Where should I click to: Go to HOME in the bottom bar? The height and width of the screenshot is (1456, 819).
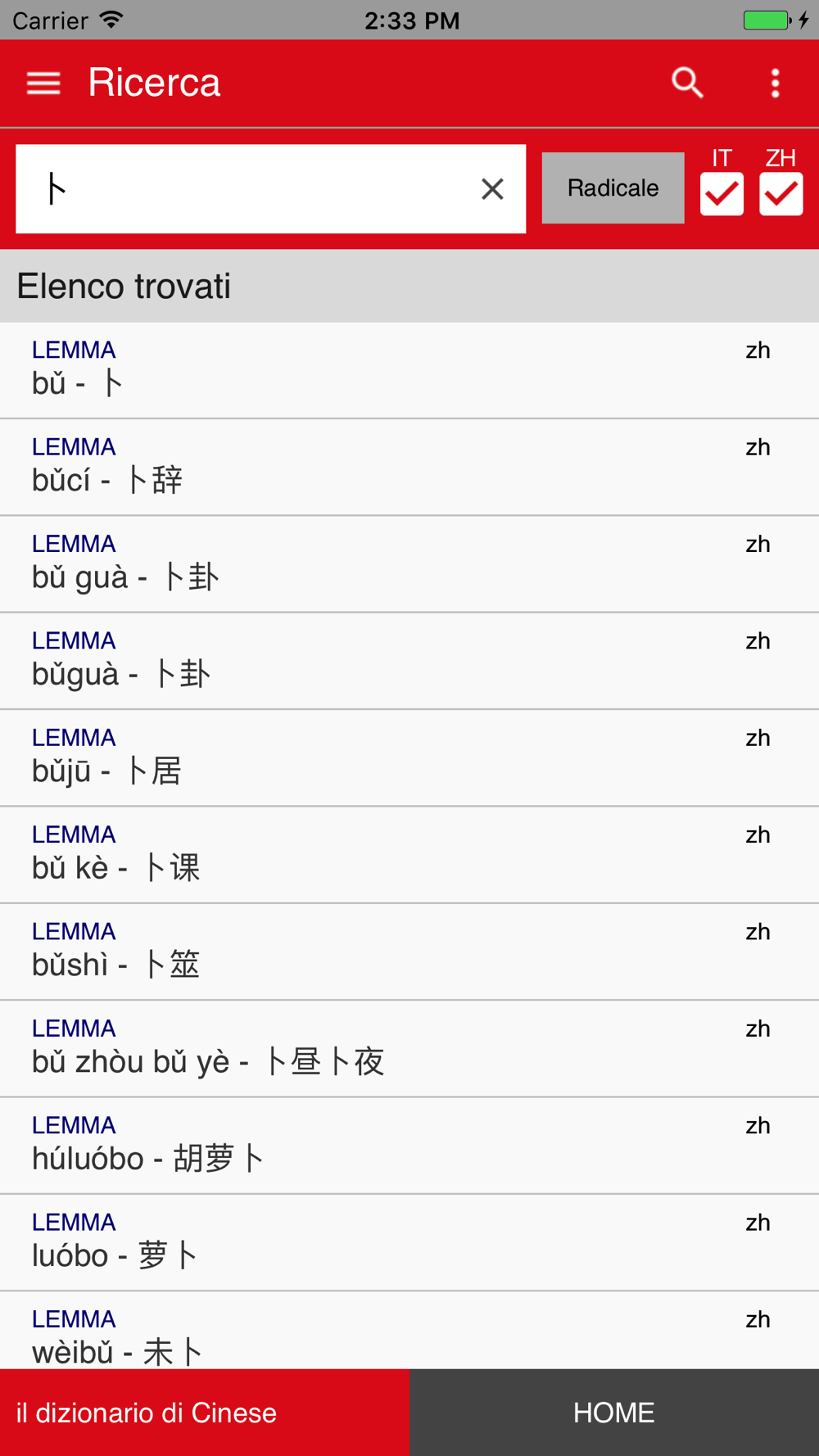(614, 1413)
